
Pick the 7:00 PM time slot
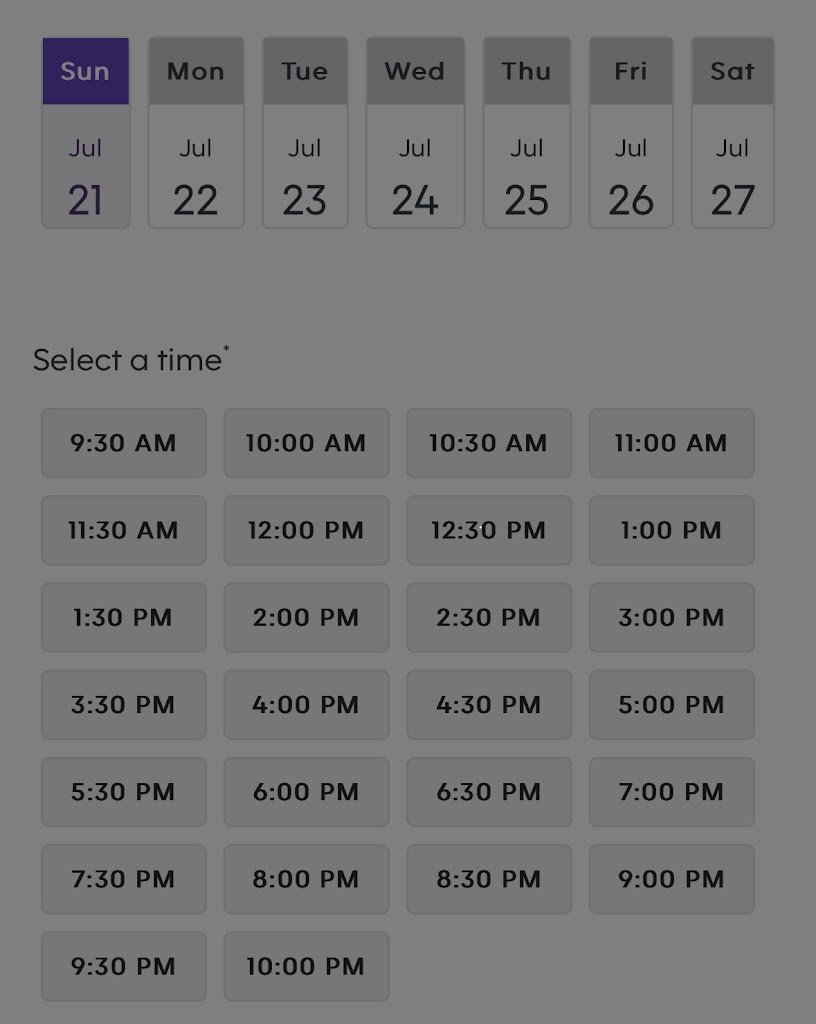(x=671, y=792)
